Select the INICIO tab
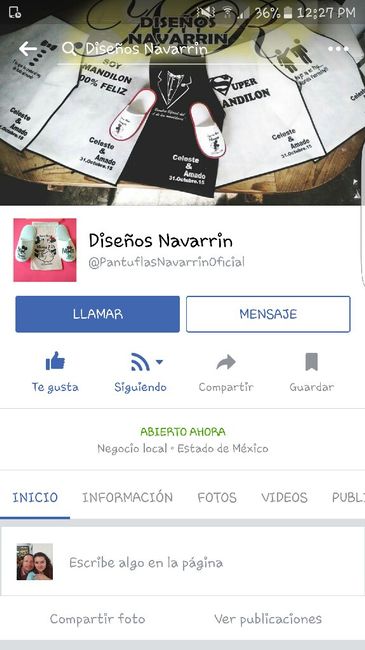 35,497
